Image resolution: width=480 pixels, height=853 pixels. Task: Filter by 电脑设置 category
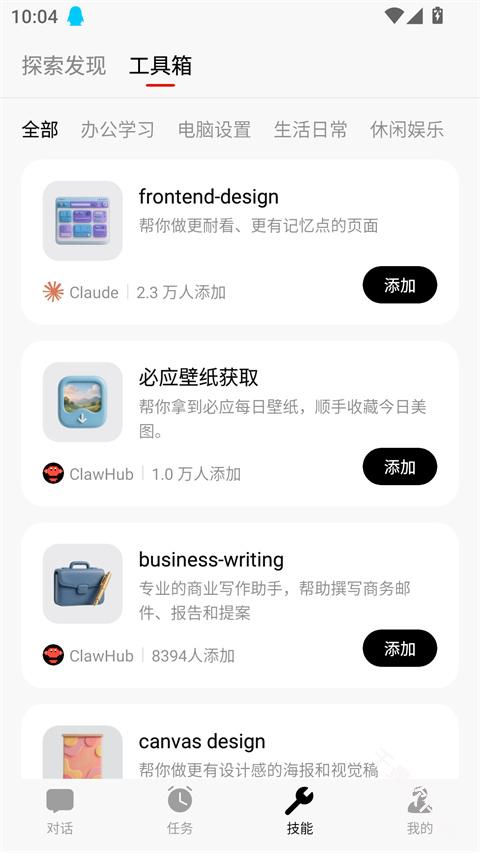[x=214, y=130]
